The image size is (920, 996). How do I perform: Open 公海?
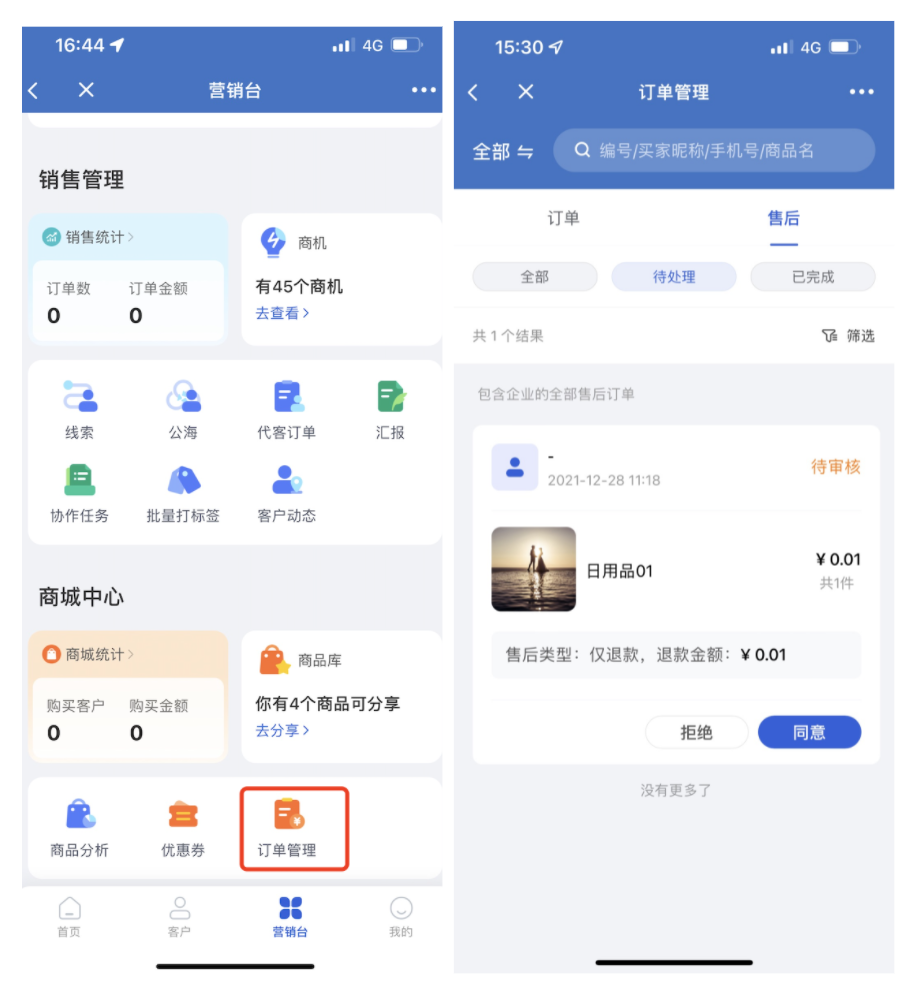[x=183, y=410]
